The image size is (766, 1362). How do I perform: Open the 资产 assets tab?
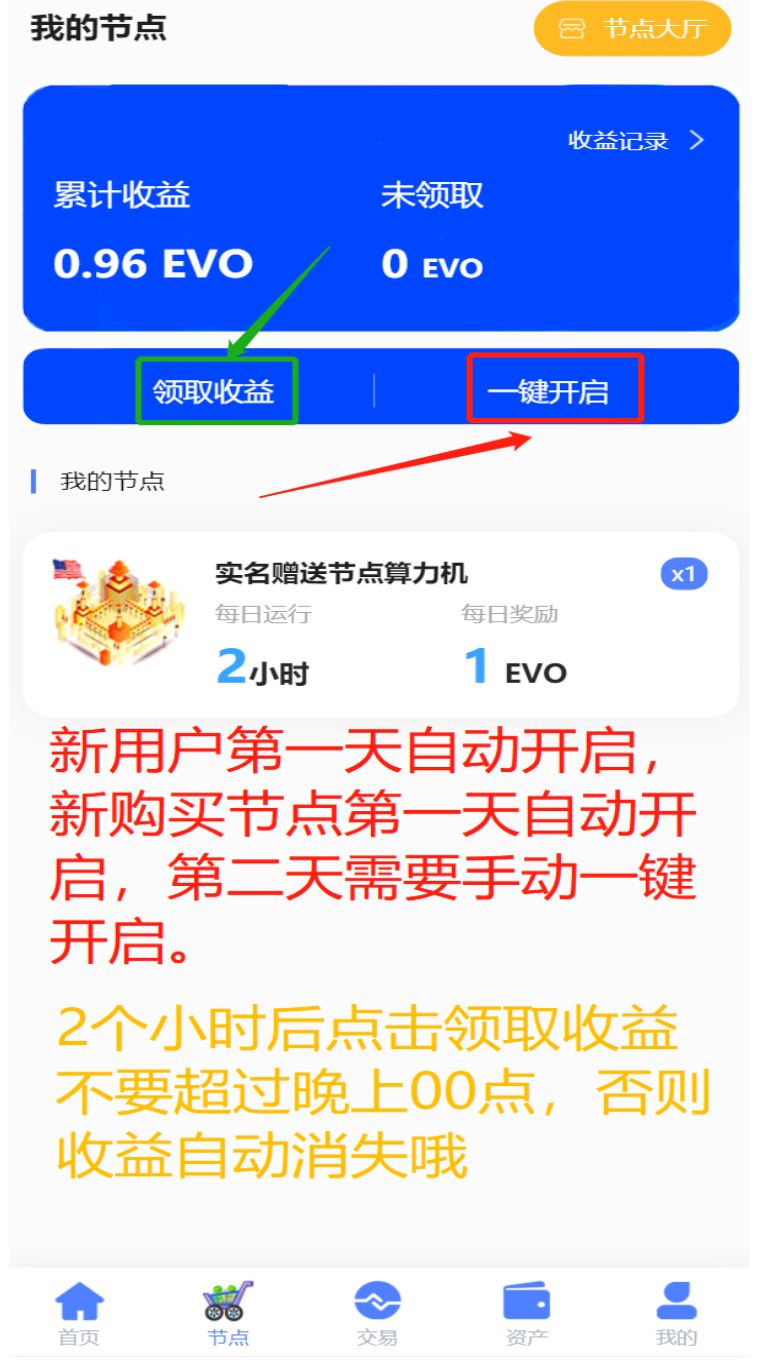(x=526, y=1314)
